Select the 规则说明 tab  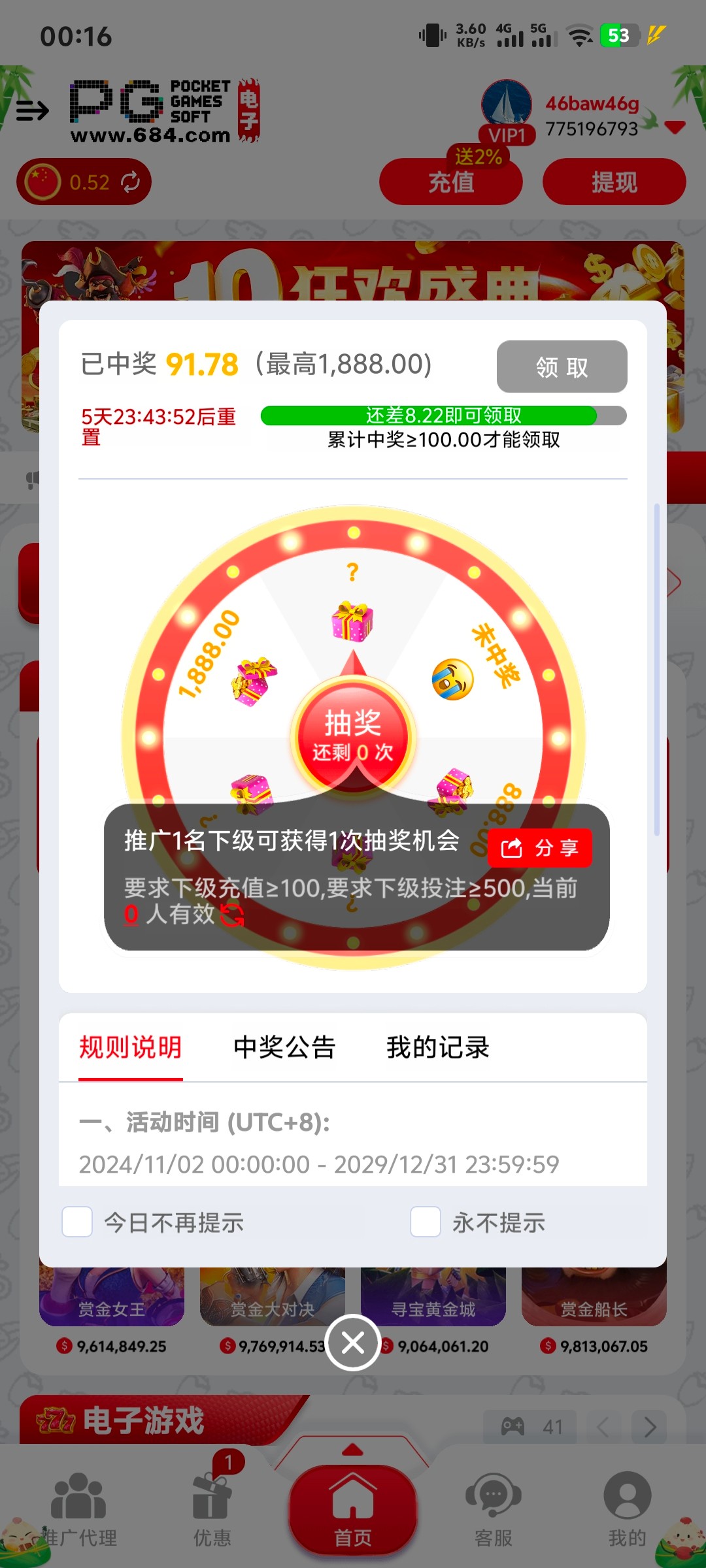(131, 1047)
